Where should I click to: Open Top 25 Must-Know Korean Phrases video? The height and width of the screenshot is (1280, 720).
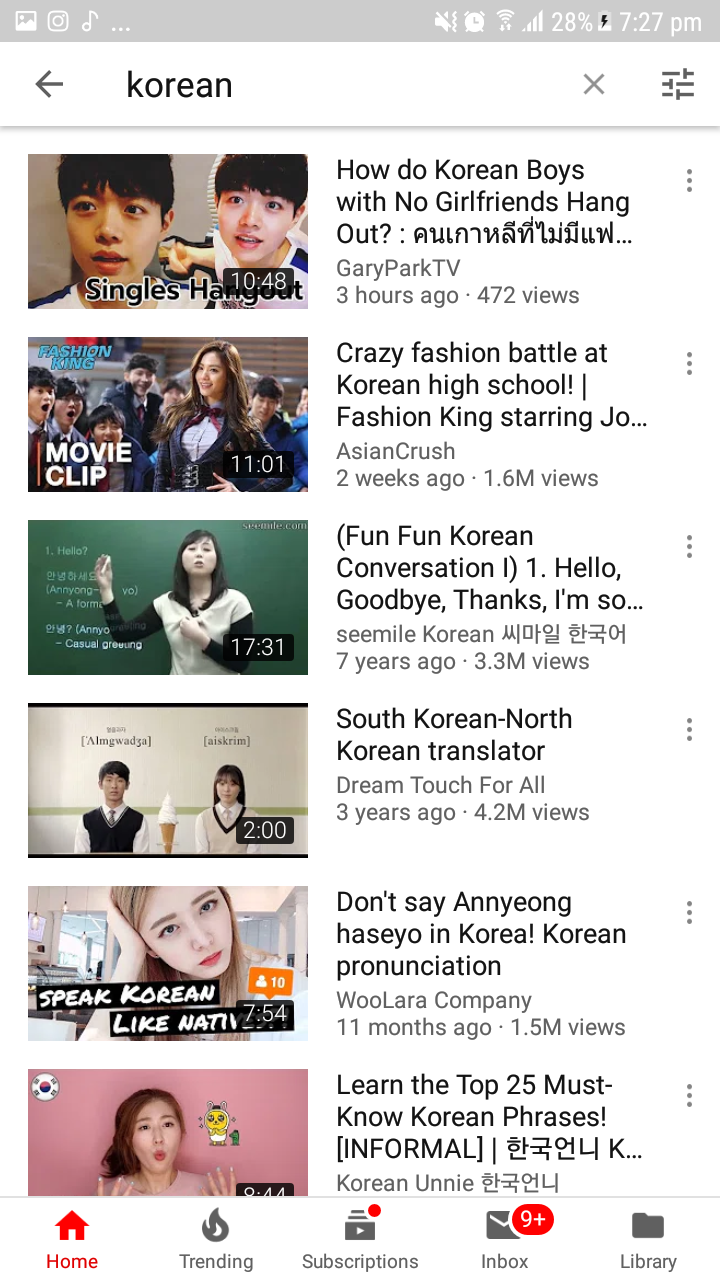[168, 1132]
